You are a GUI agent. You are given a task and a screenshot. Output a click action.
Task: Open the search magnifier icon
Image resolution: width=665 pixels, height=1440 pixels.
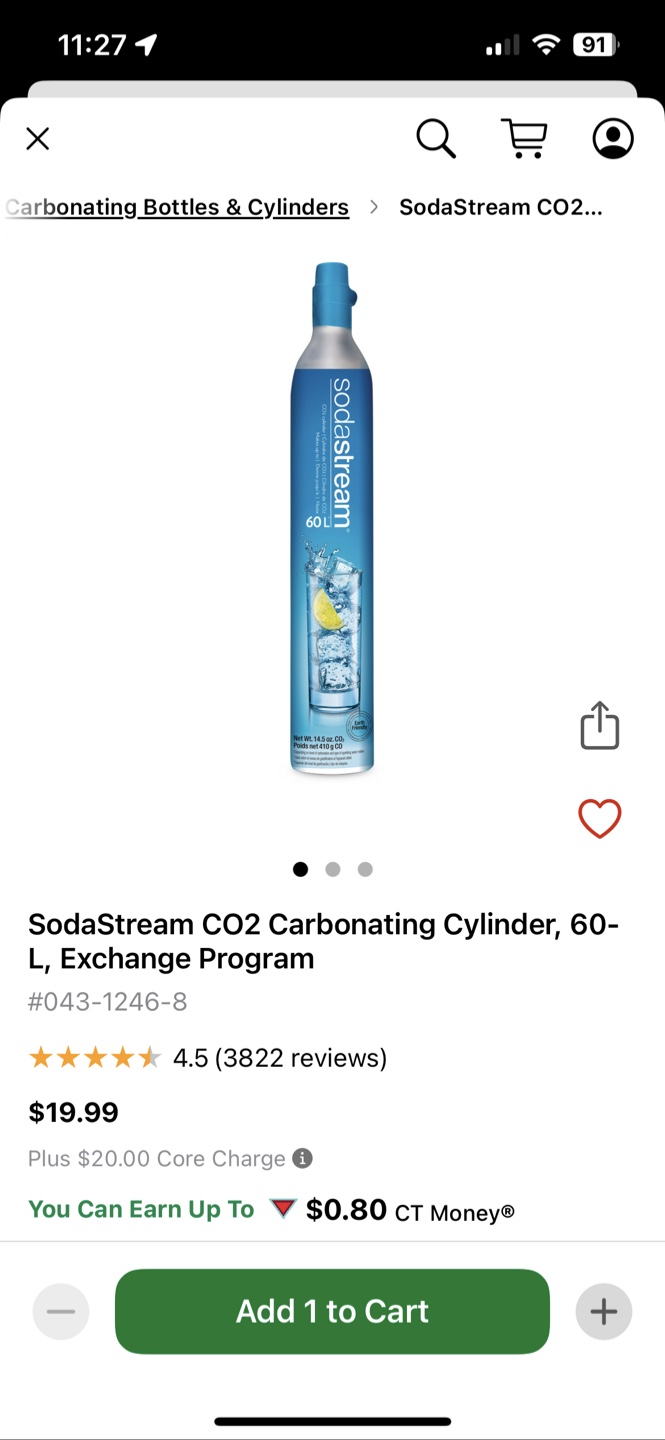coord(436,139)
